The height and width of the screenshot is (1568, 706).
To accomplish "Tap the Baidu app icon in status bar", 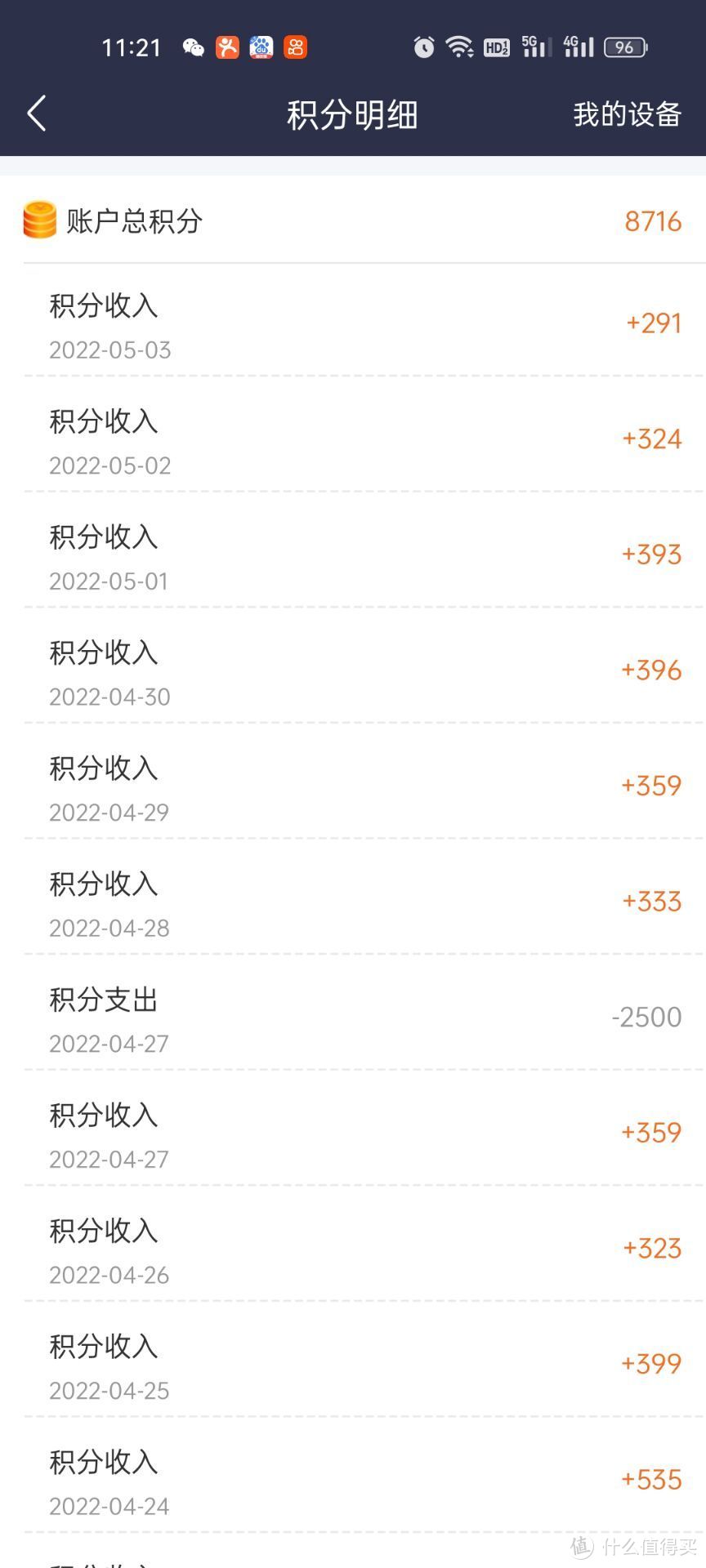I will click(x=260, y=47).
